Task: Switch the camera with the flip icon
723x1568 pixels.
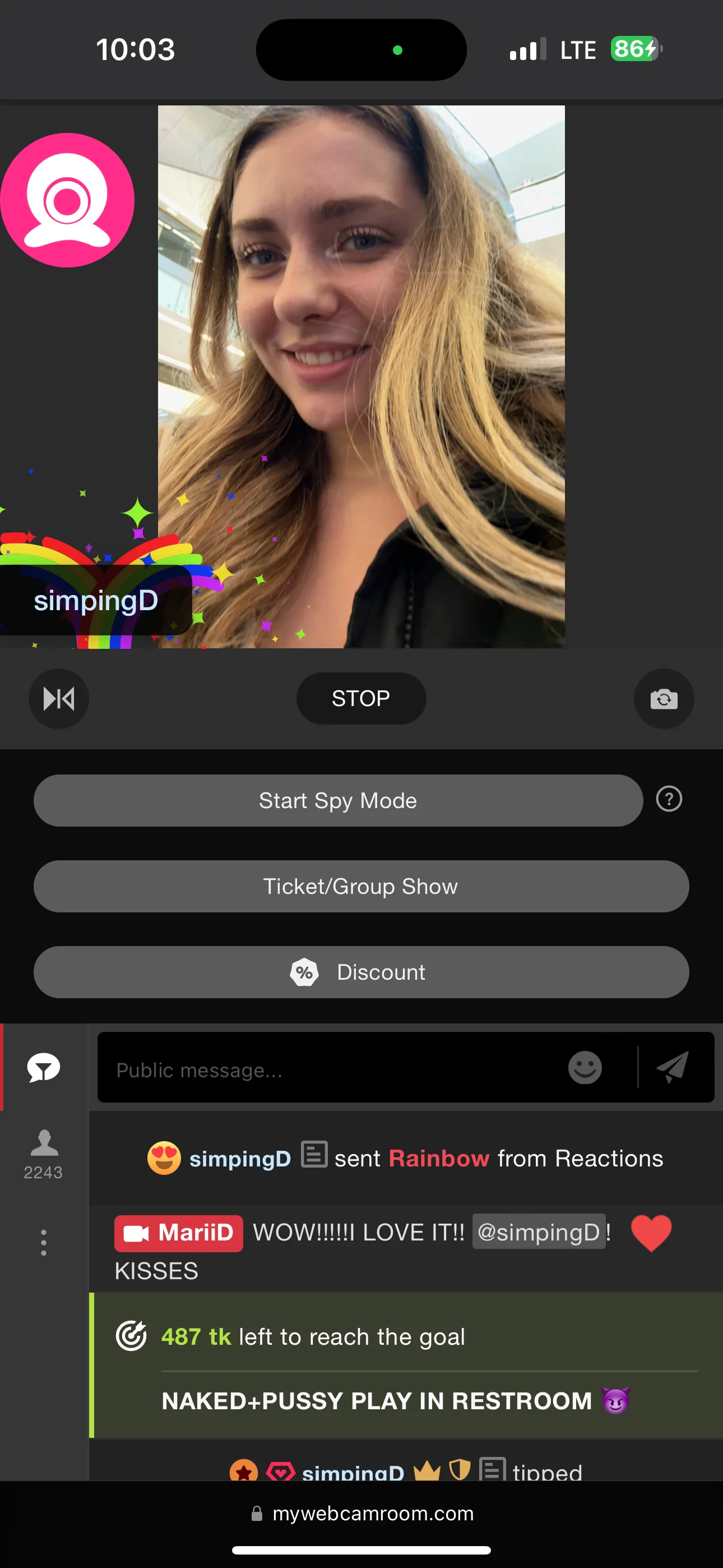Action: (x=664, y=698)
